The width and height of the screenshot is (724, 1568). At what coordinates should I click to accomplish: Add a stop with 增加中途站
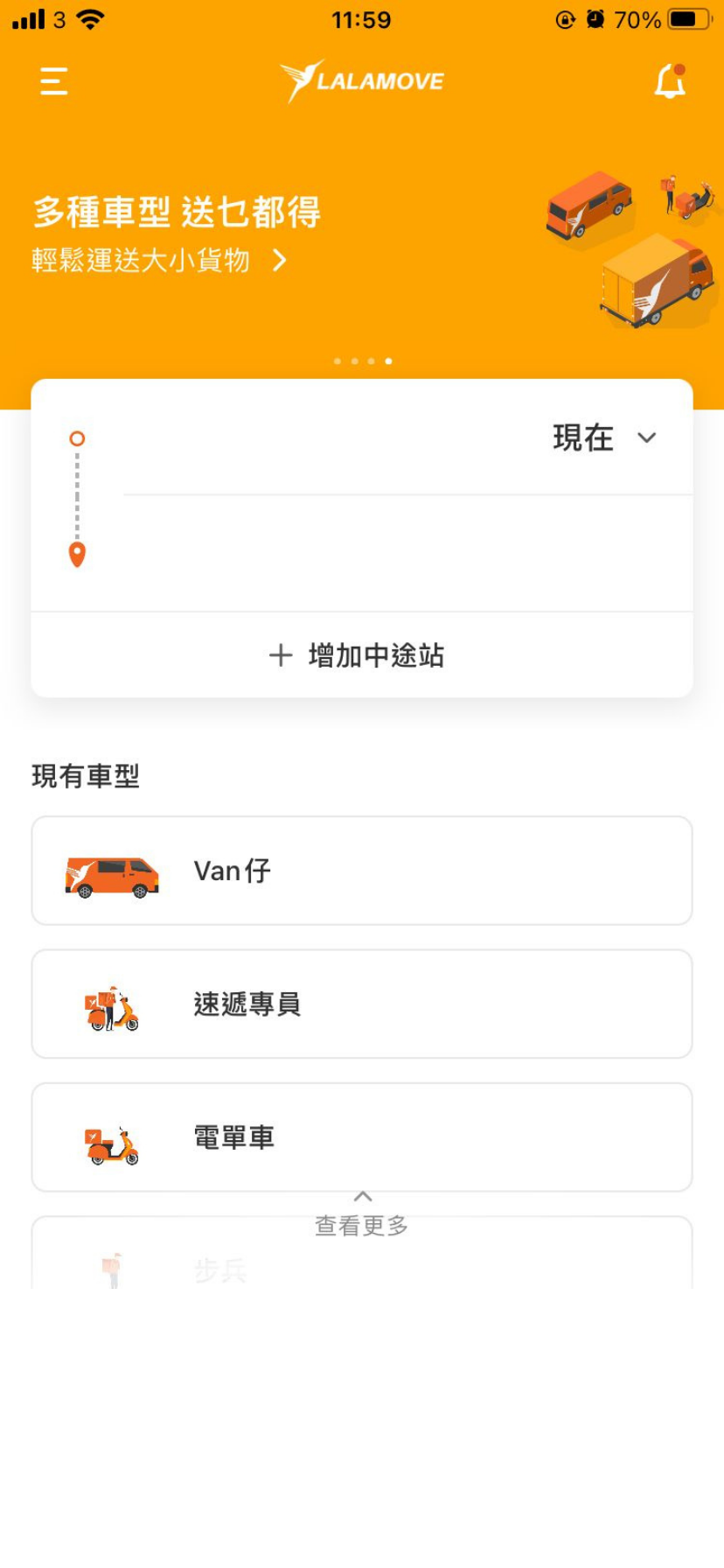pyautogui.click(x=362, y=655)
